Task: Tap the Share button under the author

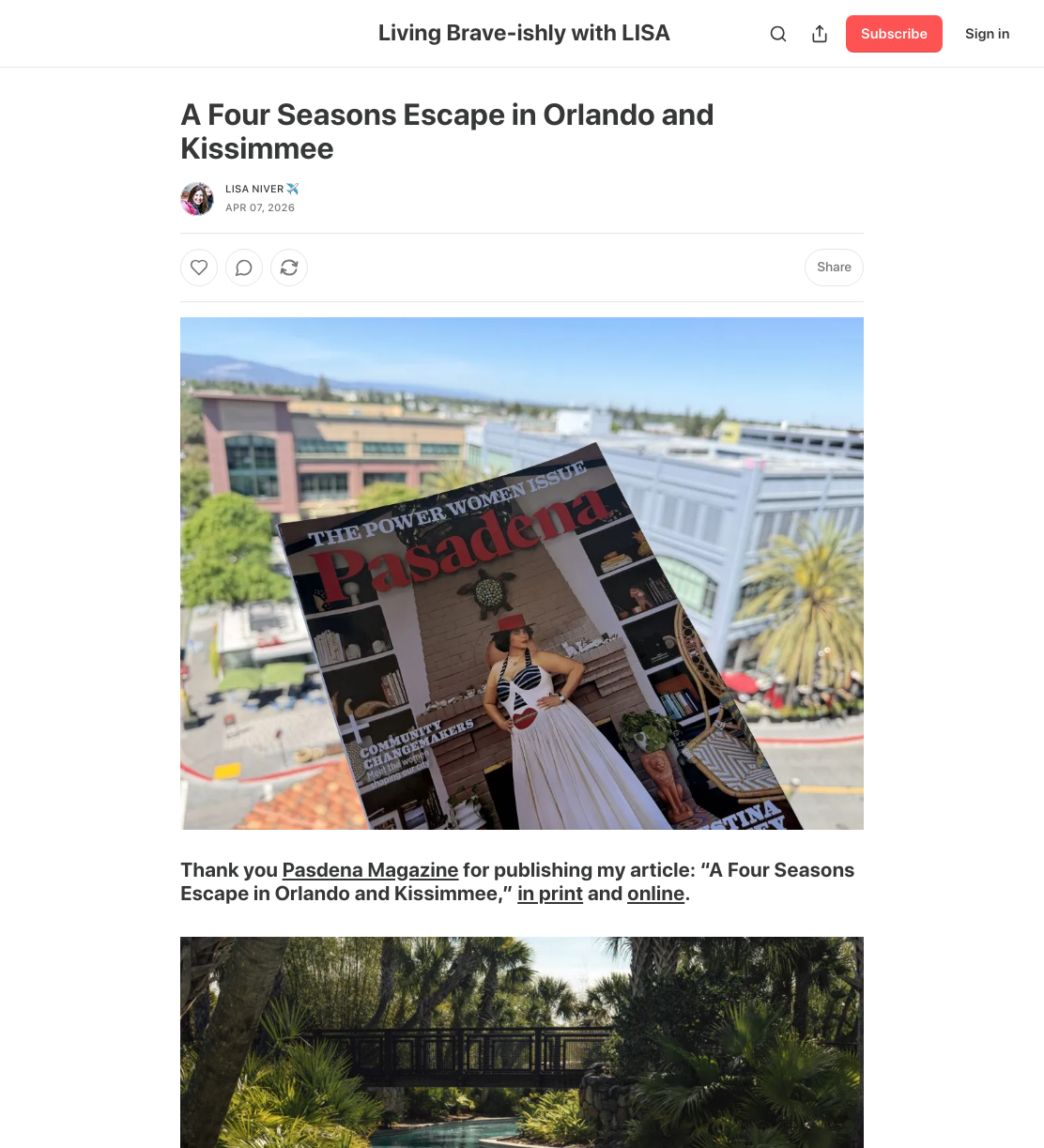Action: (x=834, y=268)
